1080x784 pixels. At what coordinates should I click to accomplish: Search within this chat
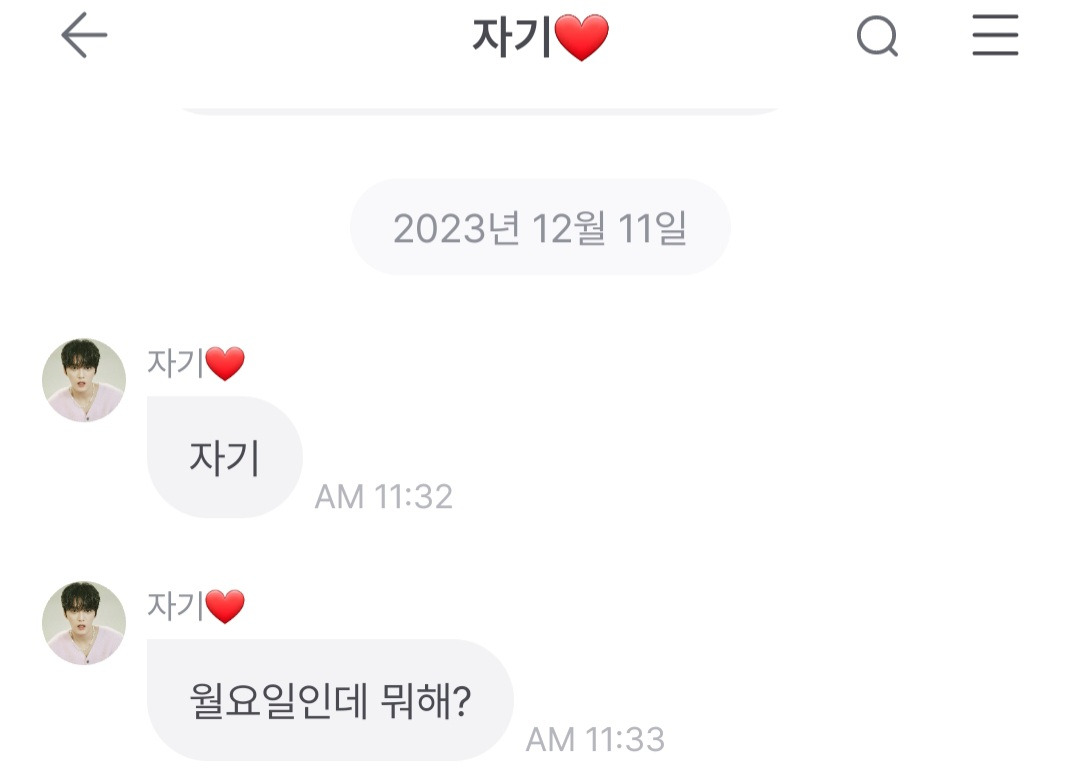point(877,38)
